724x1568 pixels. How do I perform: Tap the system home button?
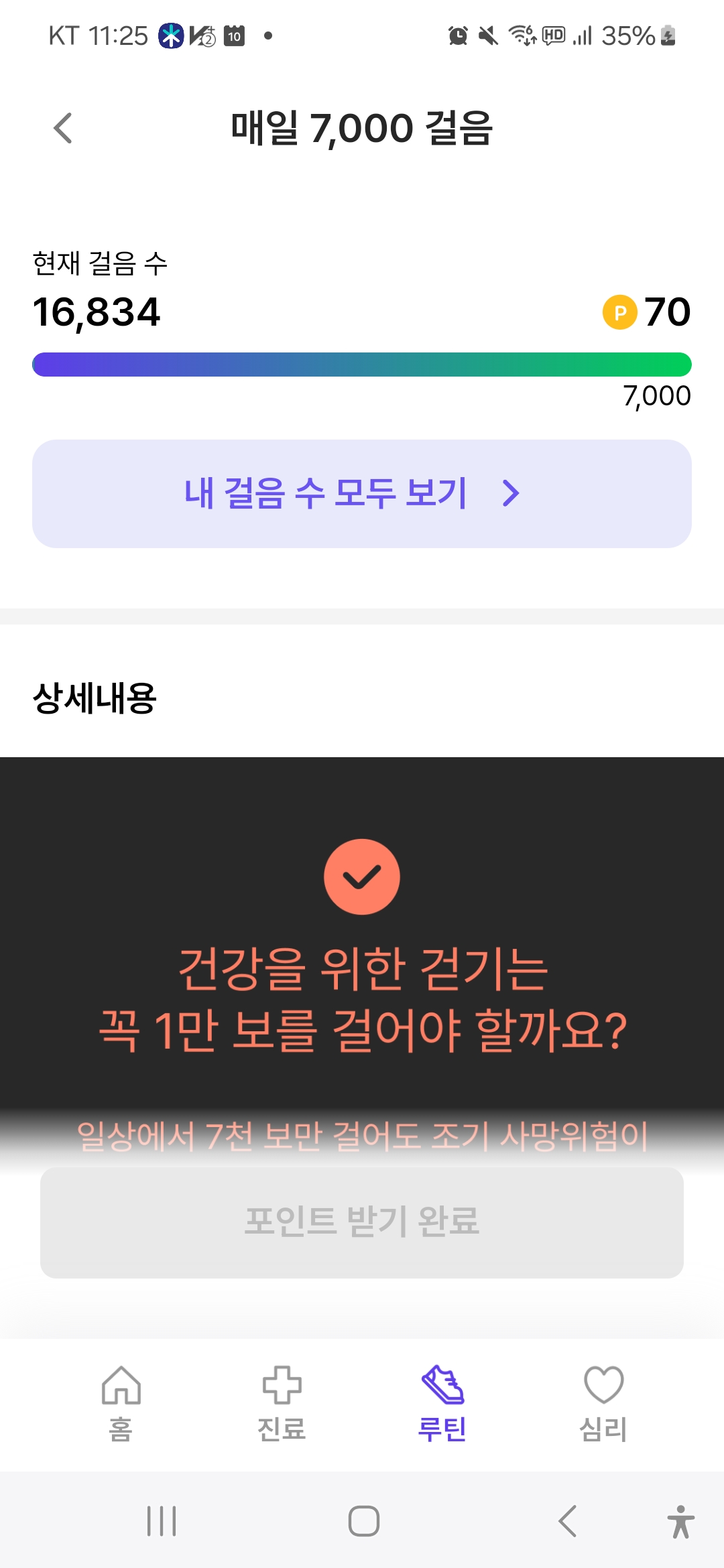tap(364, 1520)
